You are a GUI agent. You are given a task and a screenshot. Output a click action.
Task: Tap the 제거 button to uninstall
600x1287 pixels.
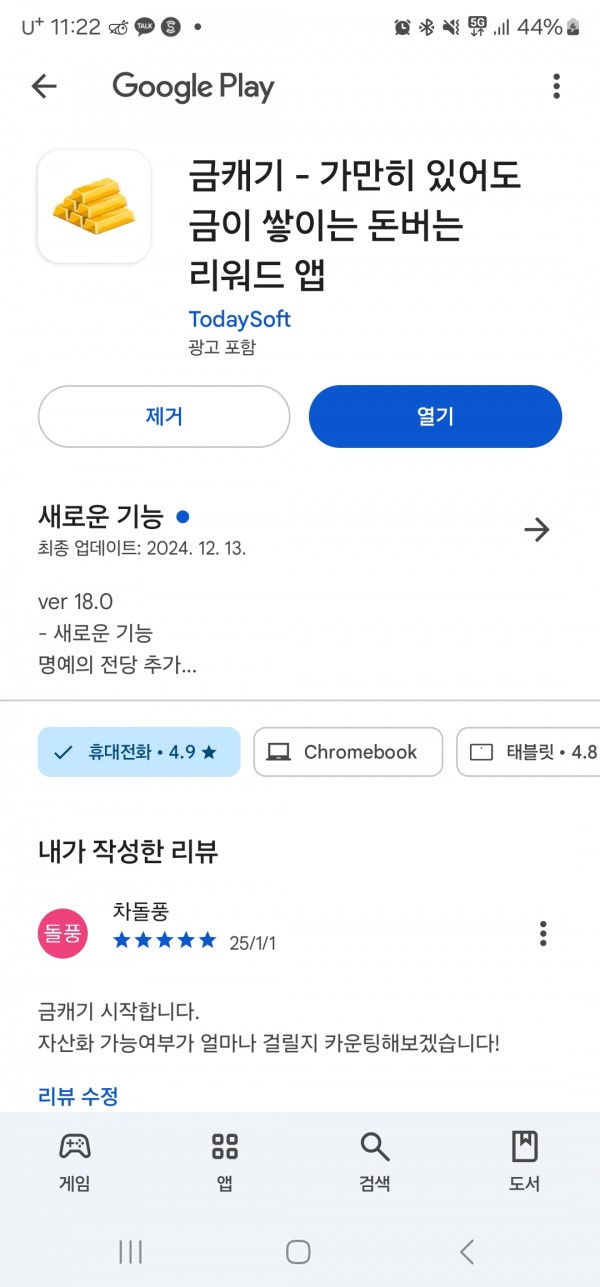[164, 417]
